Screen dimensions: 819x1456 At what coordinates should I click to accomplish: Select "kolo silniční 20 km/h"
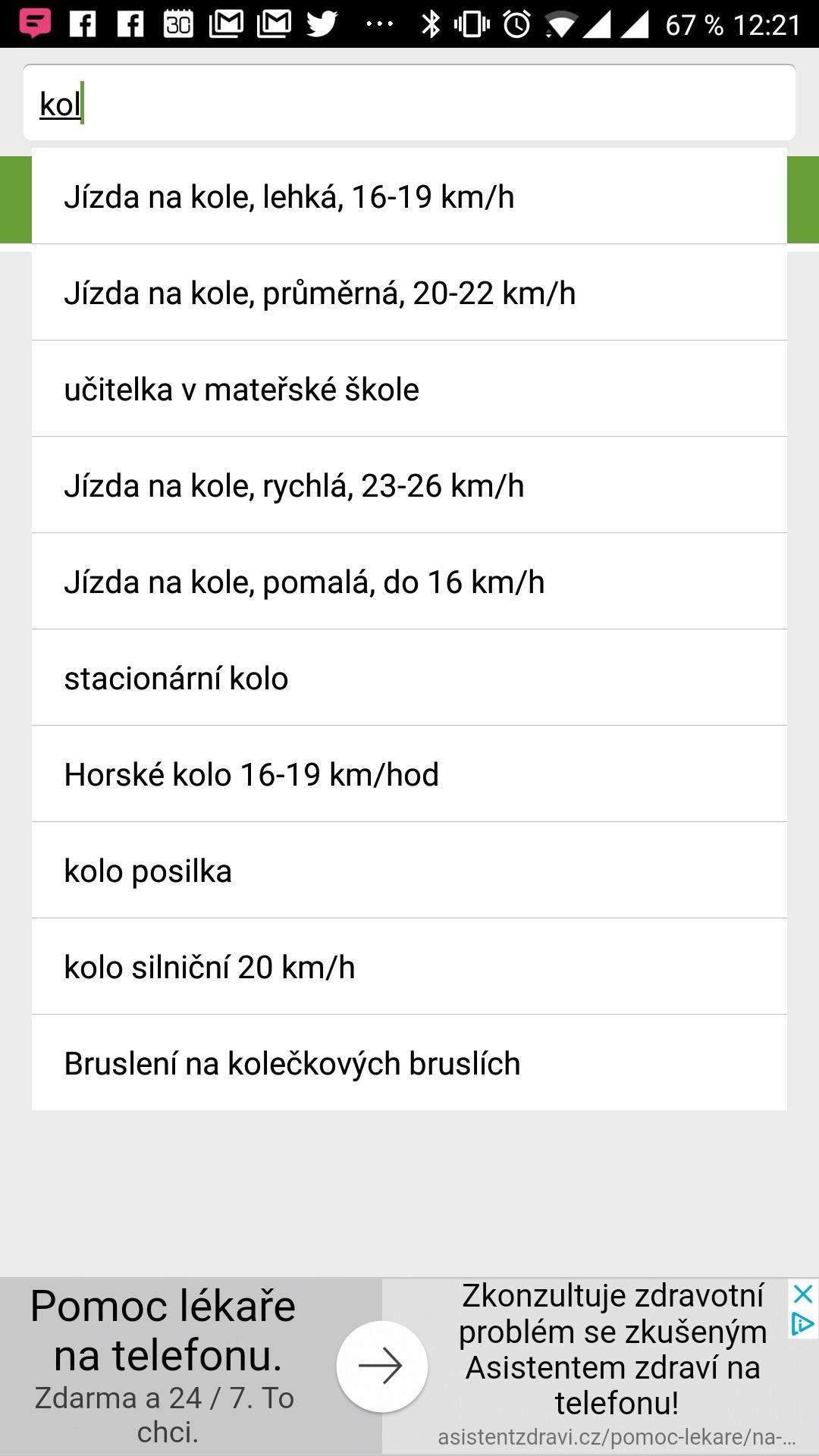(409, 967)
